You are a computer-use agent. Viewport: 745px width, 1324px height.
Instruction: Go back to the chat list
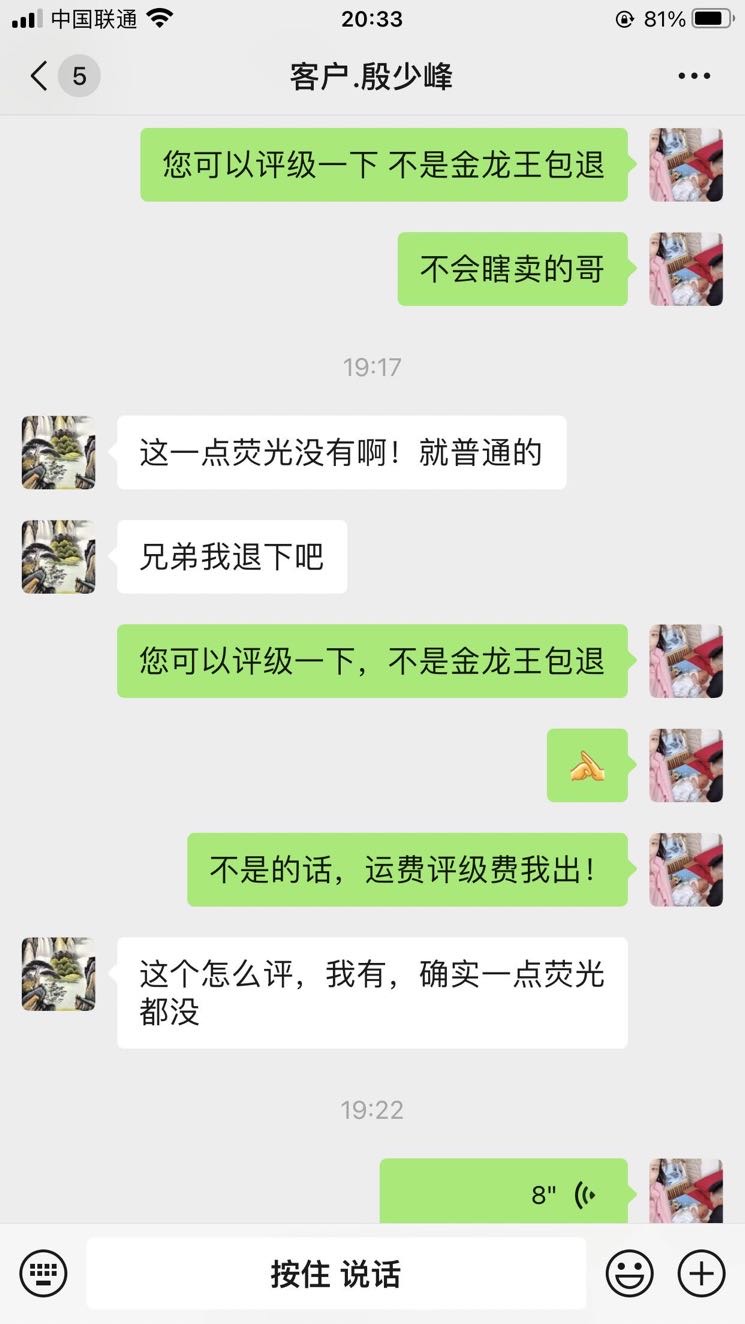(40, 76)
